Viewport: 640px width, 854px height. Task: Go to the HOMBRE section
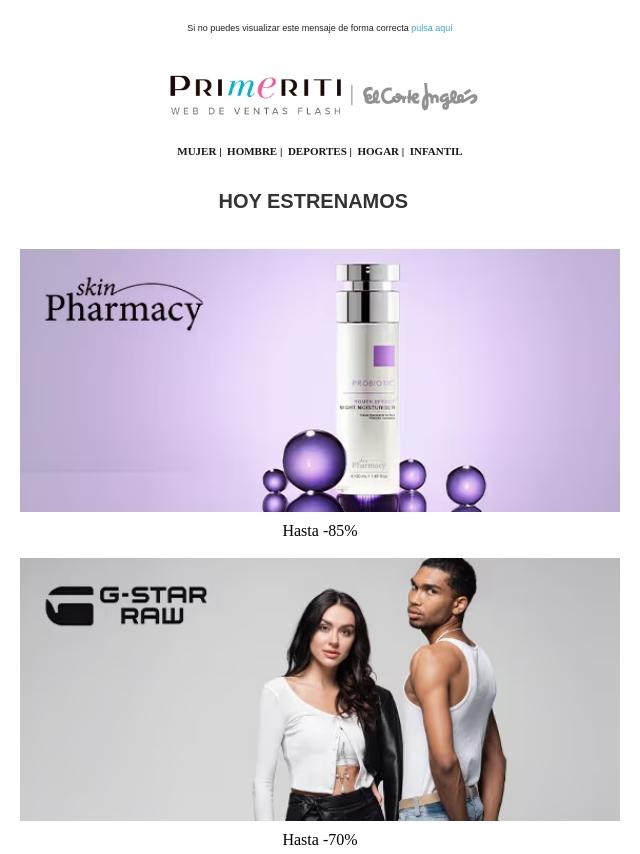(251, 151)
